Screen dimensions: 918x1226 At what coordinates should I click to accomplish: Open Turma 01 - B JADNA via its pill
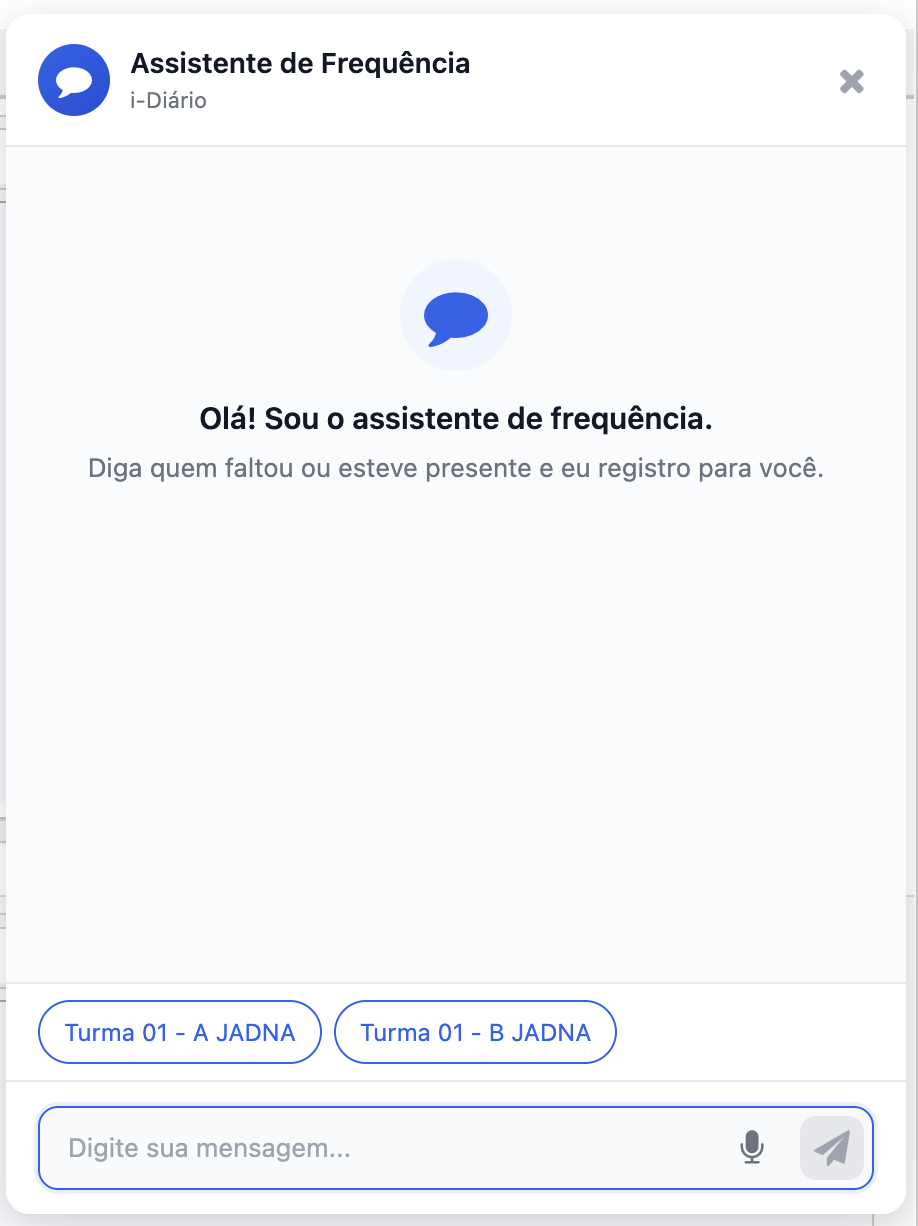tap(475, 1032)
